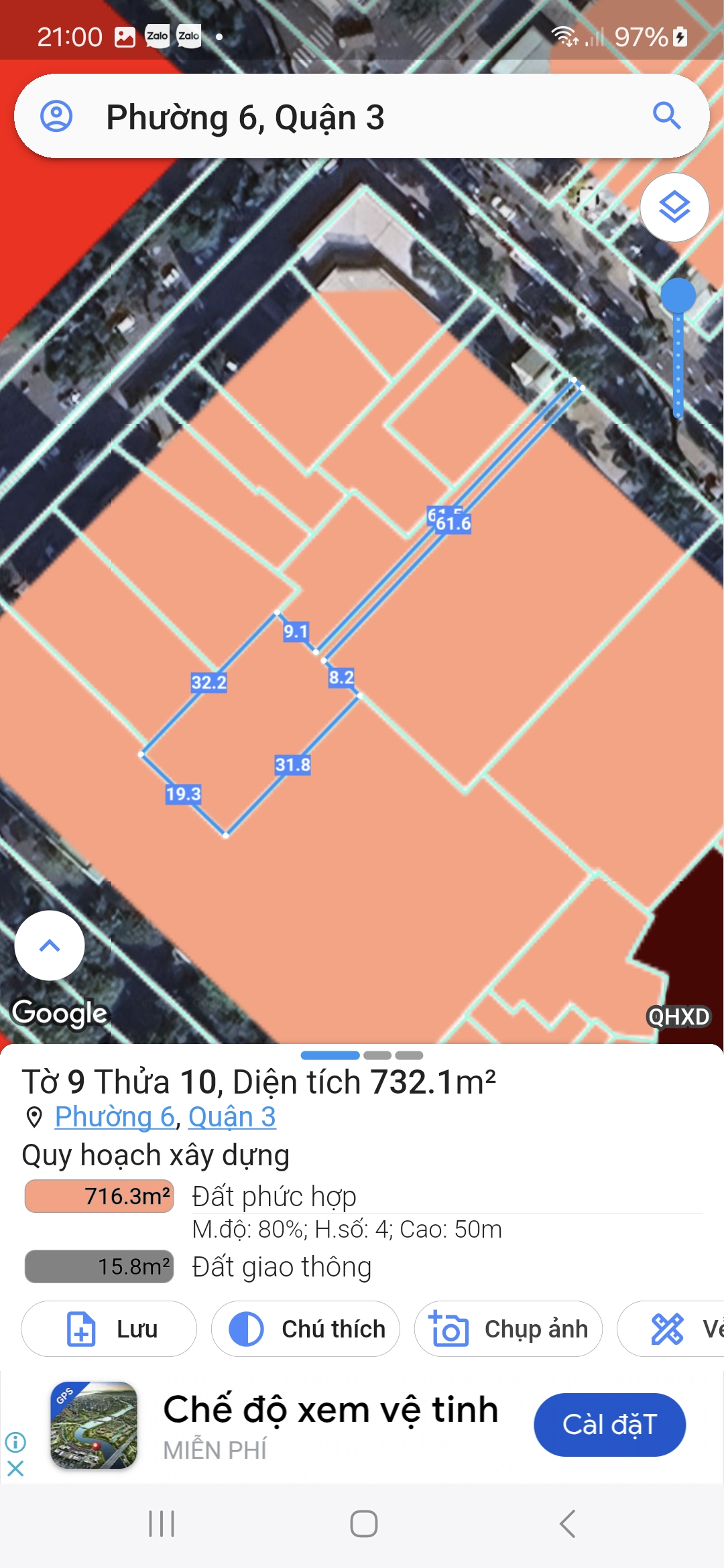
Task: Tap the search magnifier icon
Action: 666,116
